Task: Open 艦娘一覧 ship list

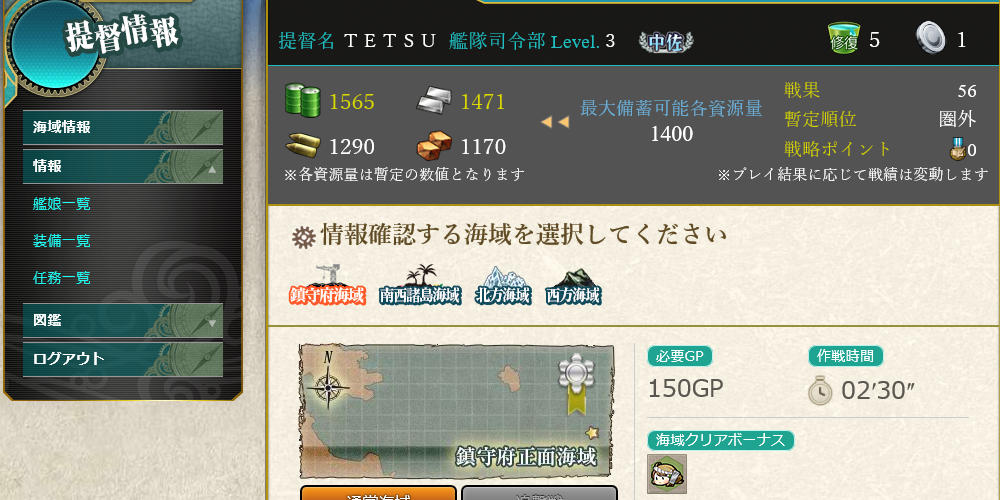Action: (x=62, y=204)
